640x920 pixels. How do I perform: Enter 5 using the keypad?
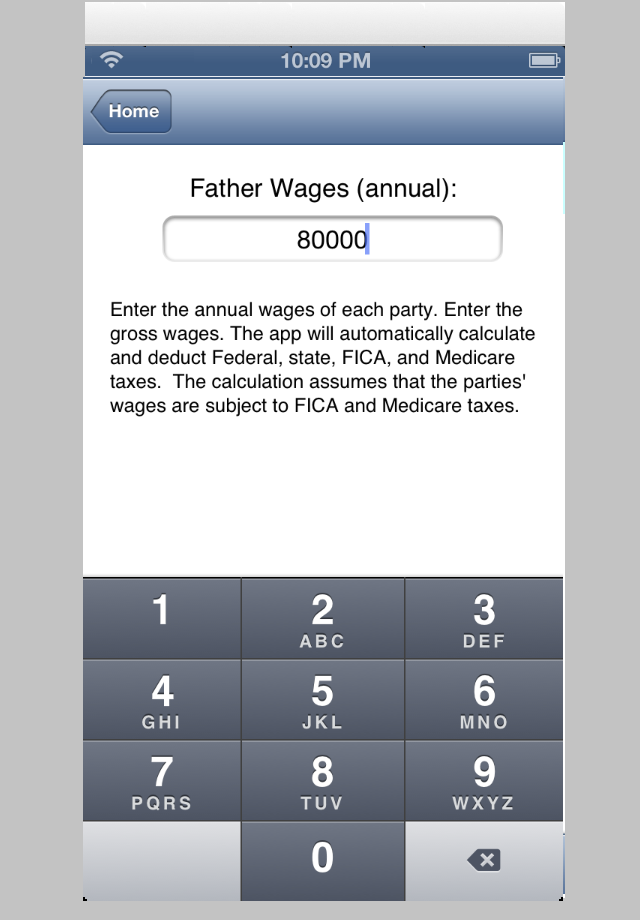coord(322,699)
